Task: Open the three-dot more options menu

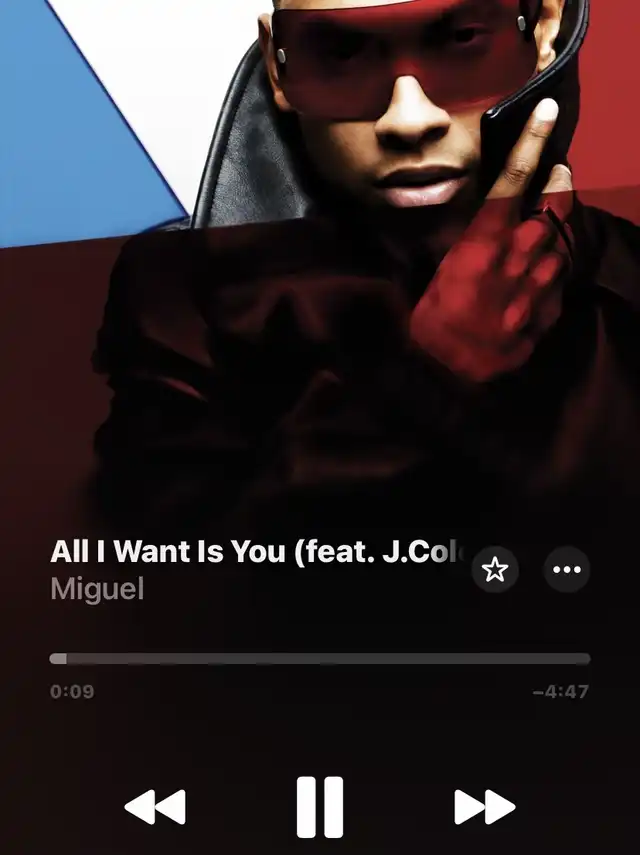Action: coord(567,569)
